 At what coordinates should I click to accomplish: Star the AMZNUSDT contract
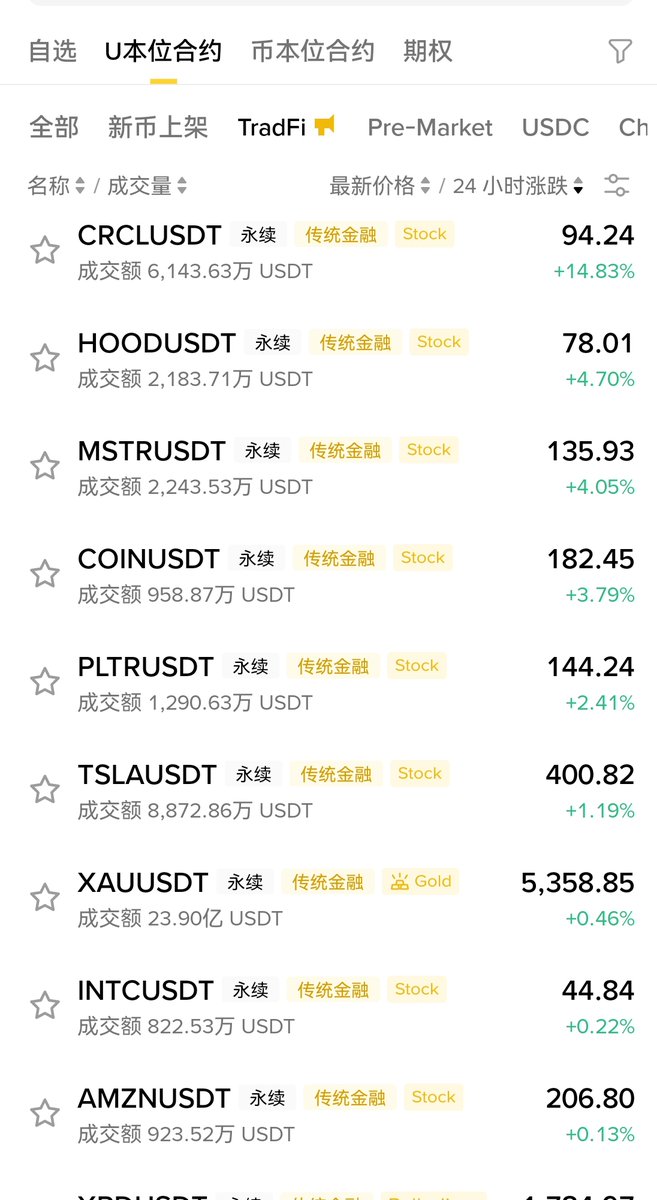click(45, 1113)
